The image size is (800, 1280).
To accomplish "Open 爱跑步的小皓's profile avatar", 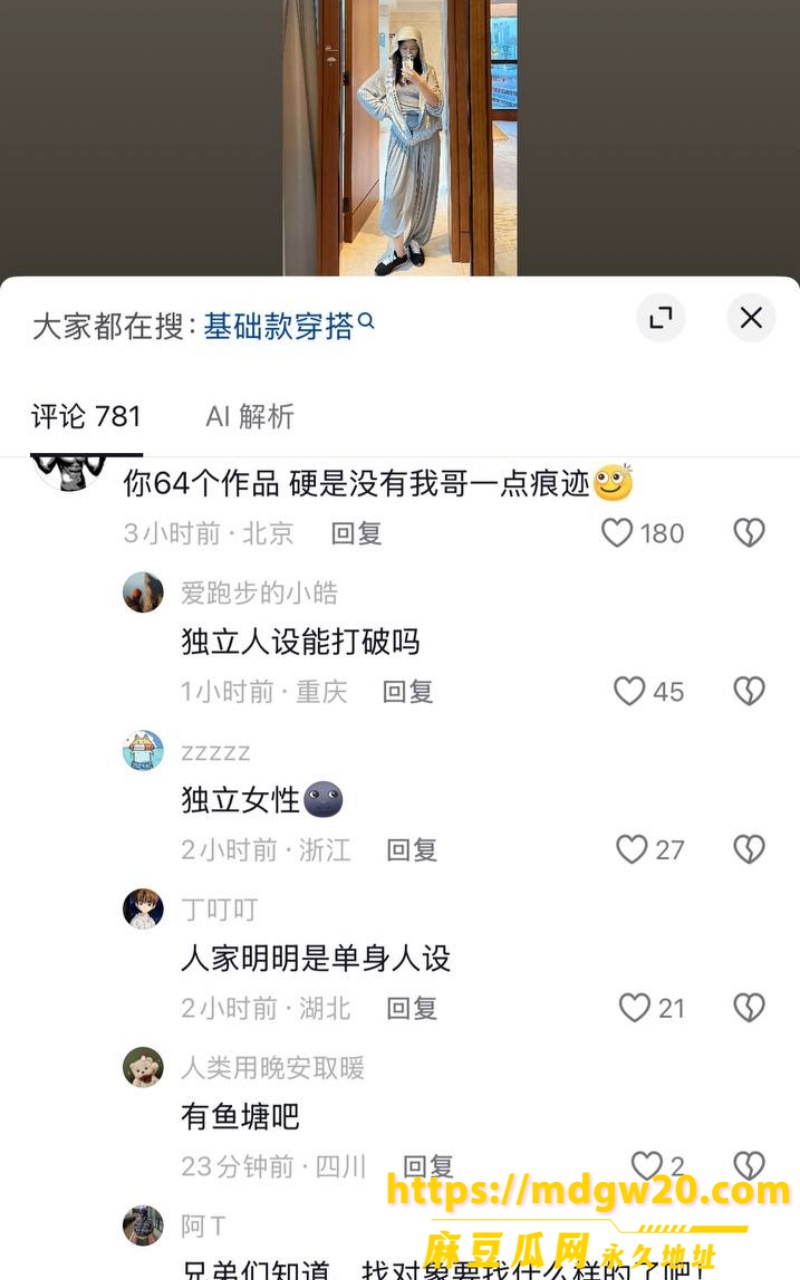I will 143,592.
